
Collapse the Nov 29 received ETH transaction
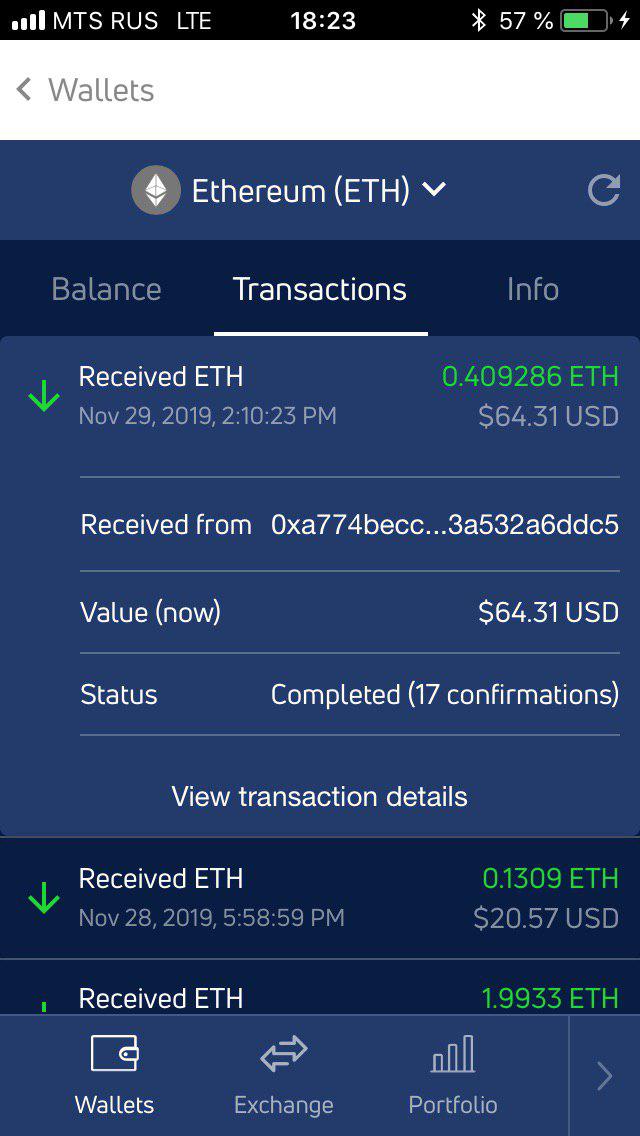coord(320,396)
